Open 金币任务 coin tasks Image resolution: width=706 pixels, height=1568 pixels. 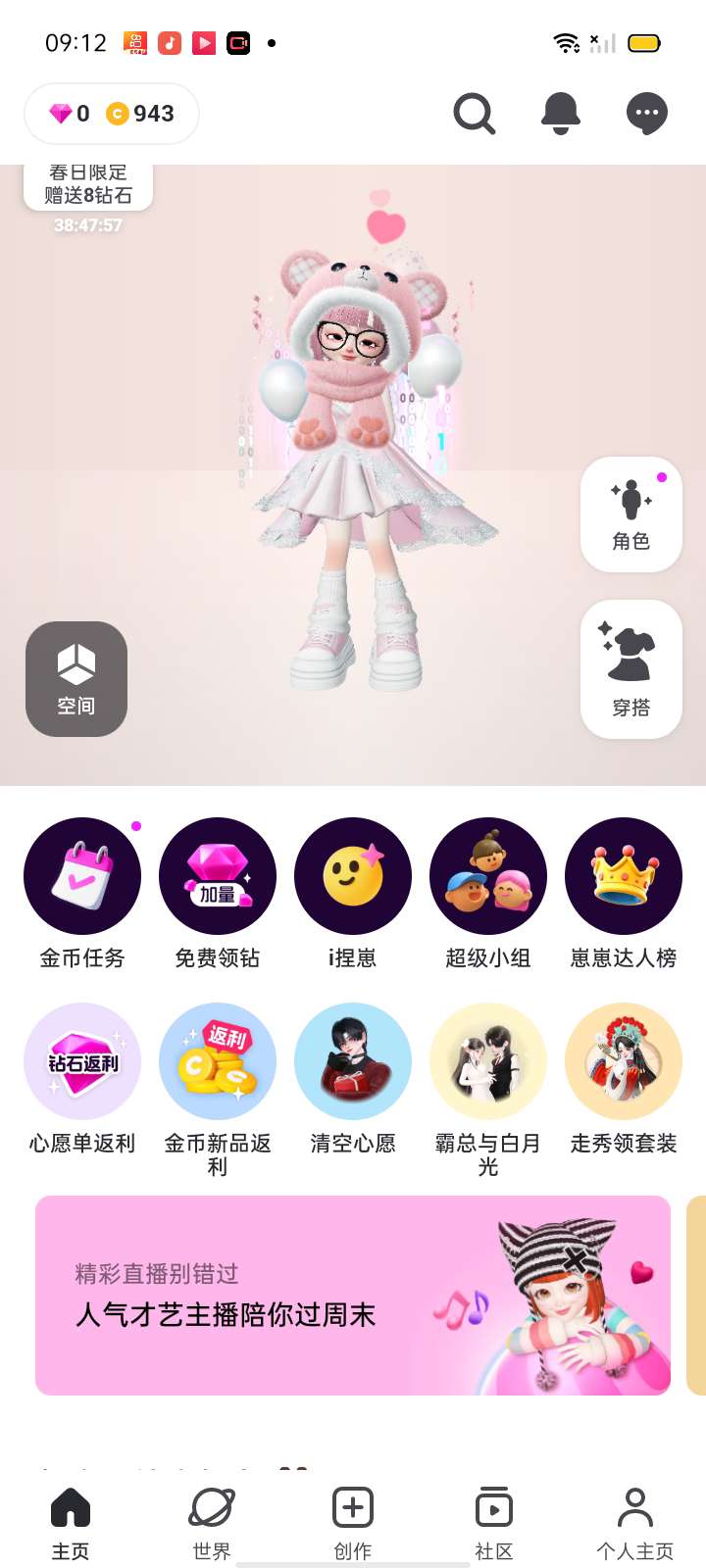click(82, 894)
